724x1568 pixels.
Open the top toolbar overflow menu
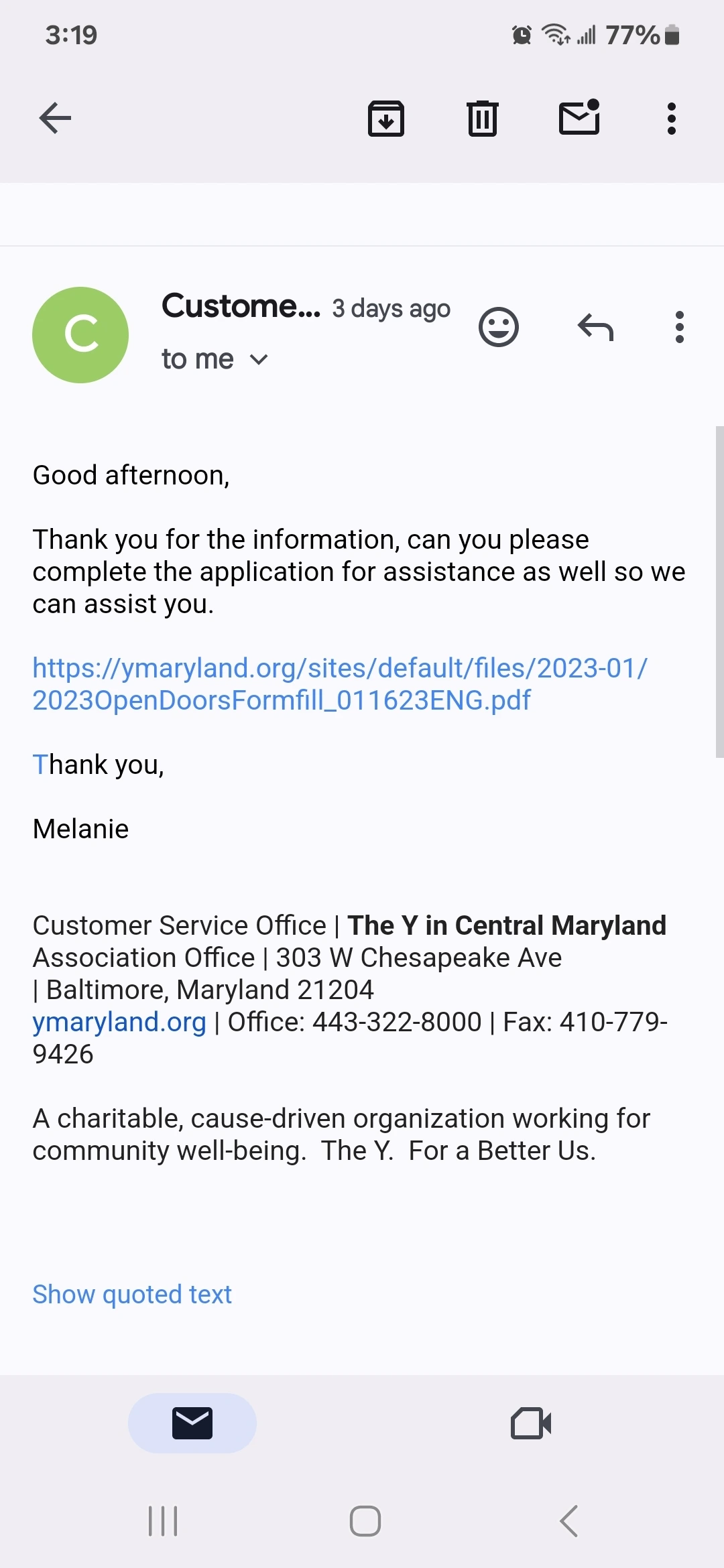tap(671, 119)
